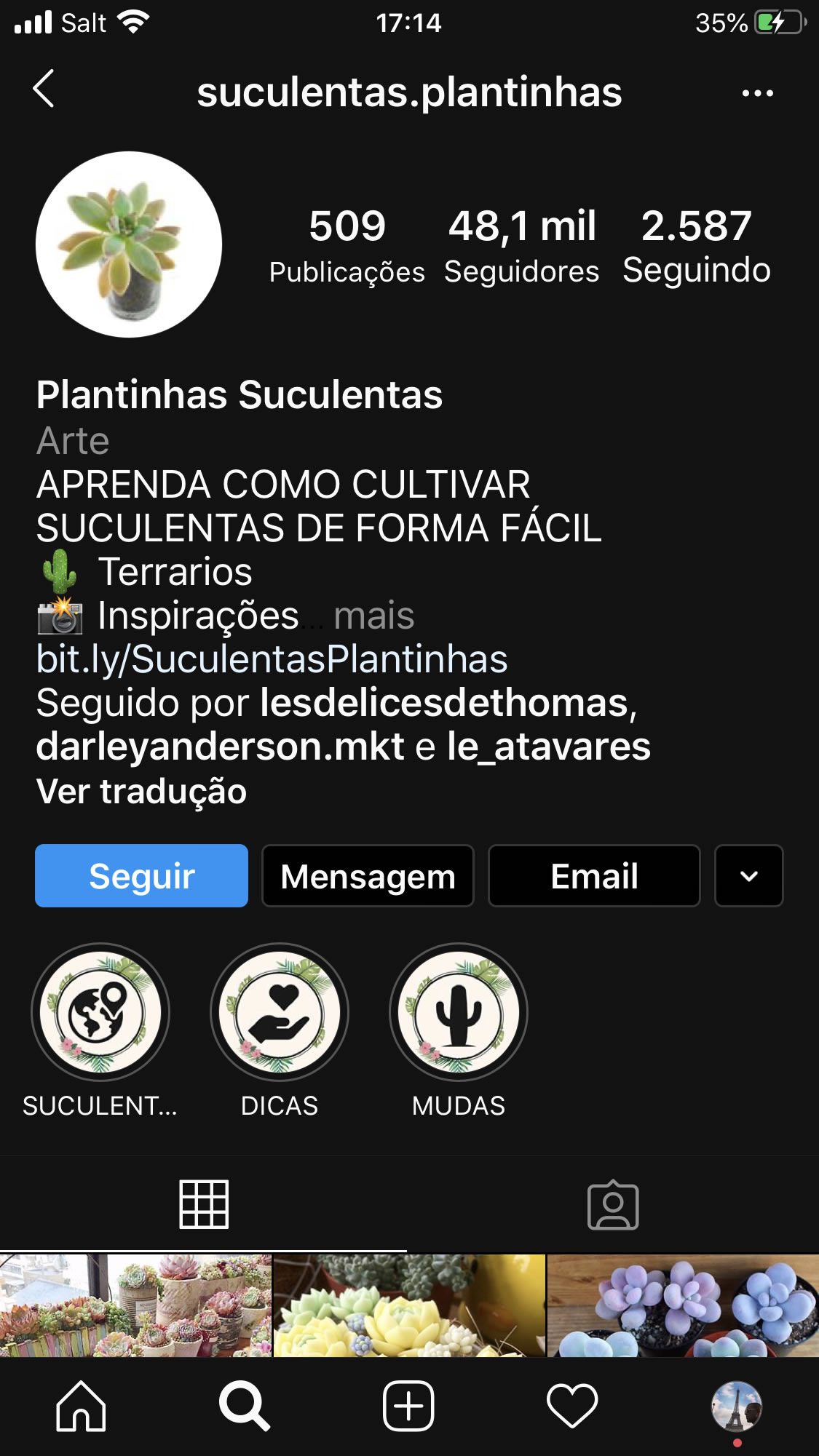Open the three-dot options menu
This screenshot has width=819, height=1456.
757,93
